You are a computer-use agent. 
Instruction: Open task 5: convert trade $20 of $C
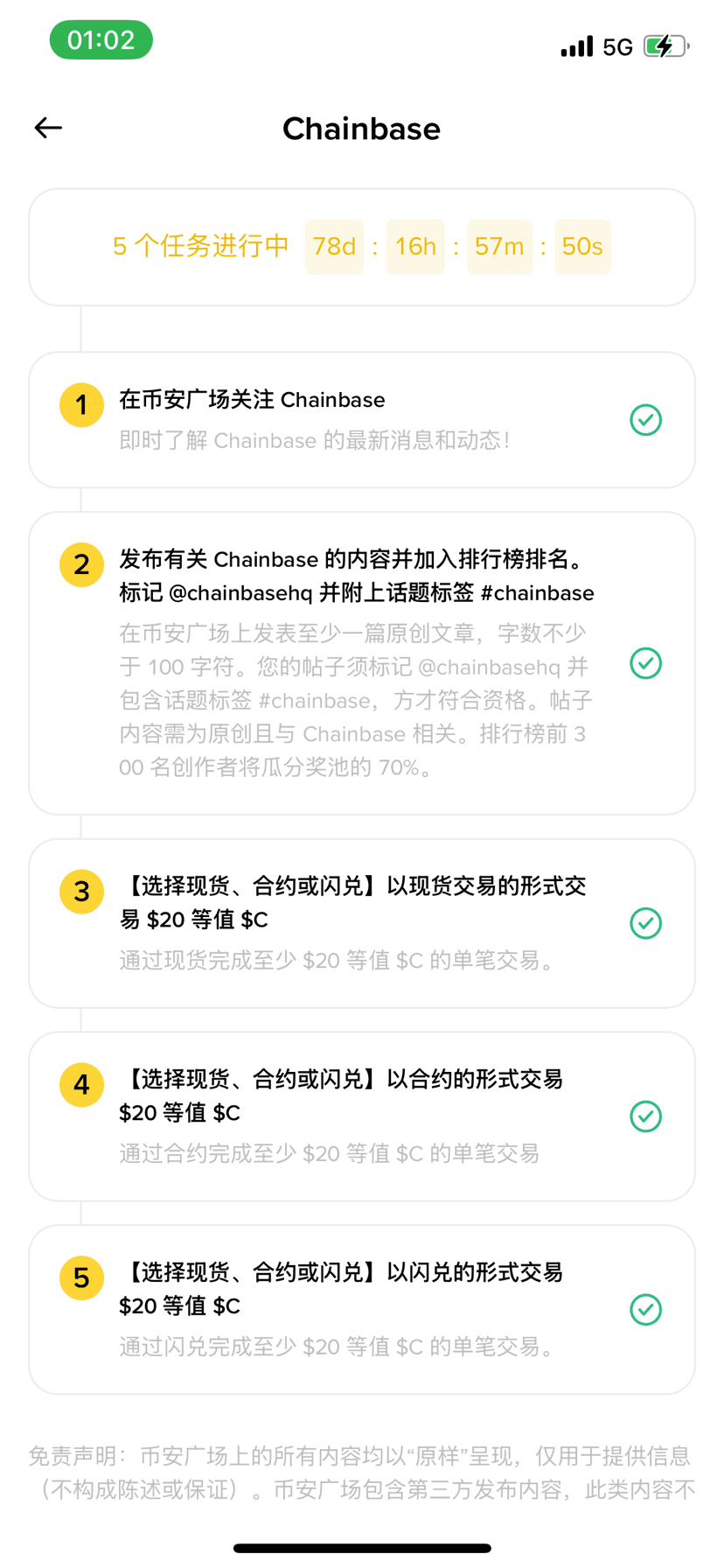pos(362,1310)
